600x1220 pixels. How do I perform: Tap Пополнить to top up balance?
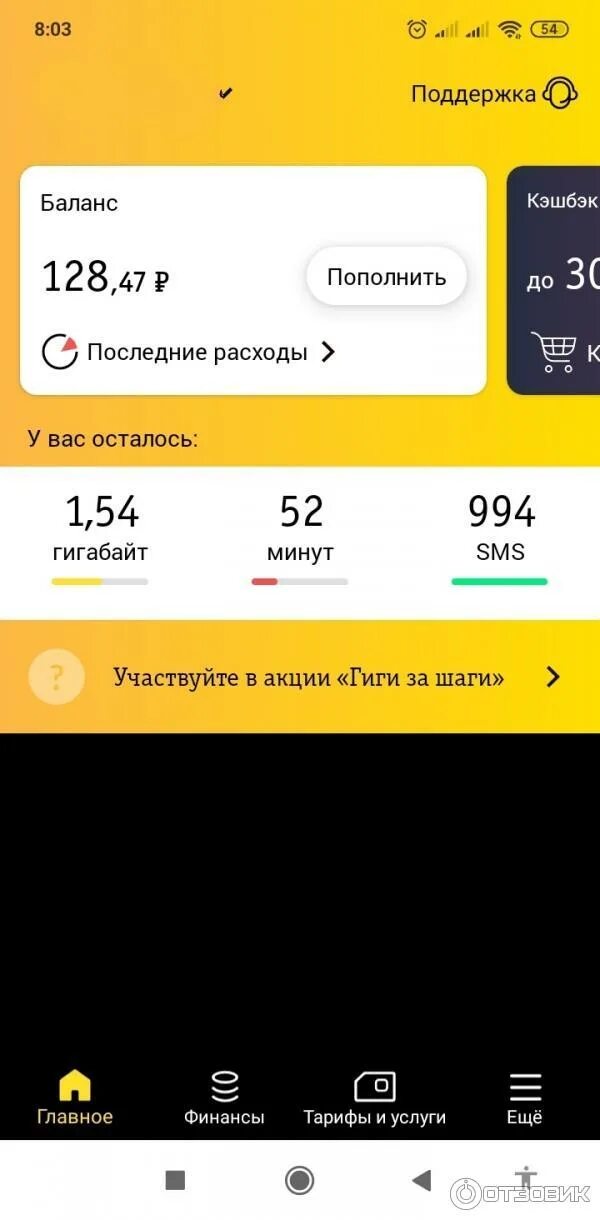click(386, 277)
